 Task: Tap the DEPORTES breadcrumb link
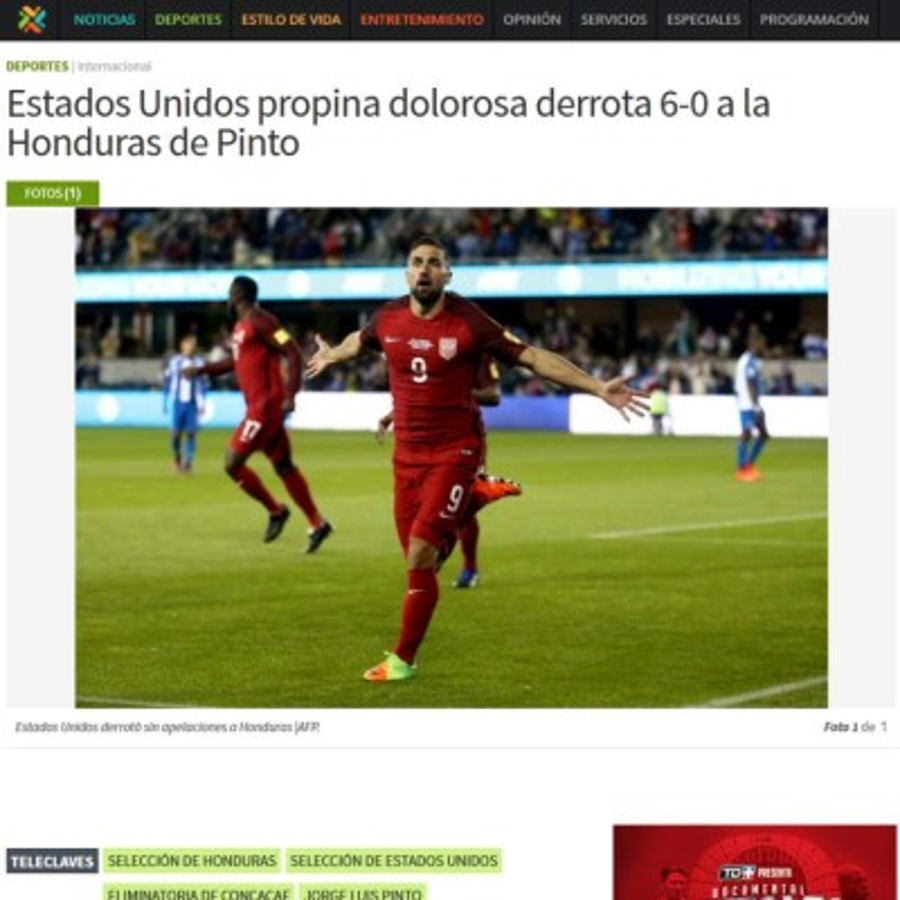[37, 67]
